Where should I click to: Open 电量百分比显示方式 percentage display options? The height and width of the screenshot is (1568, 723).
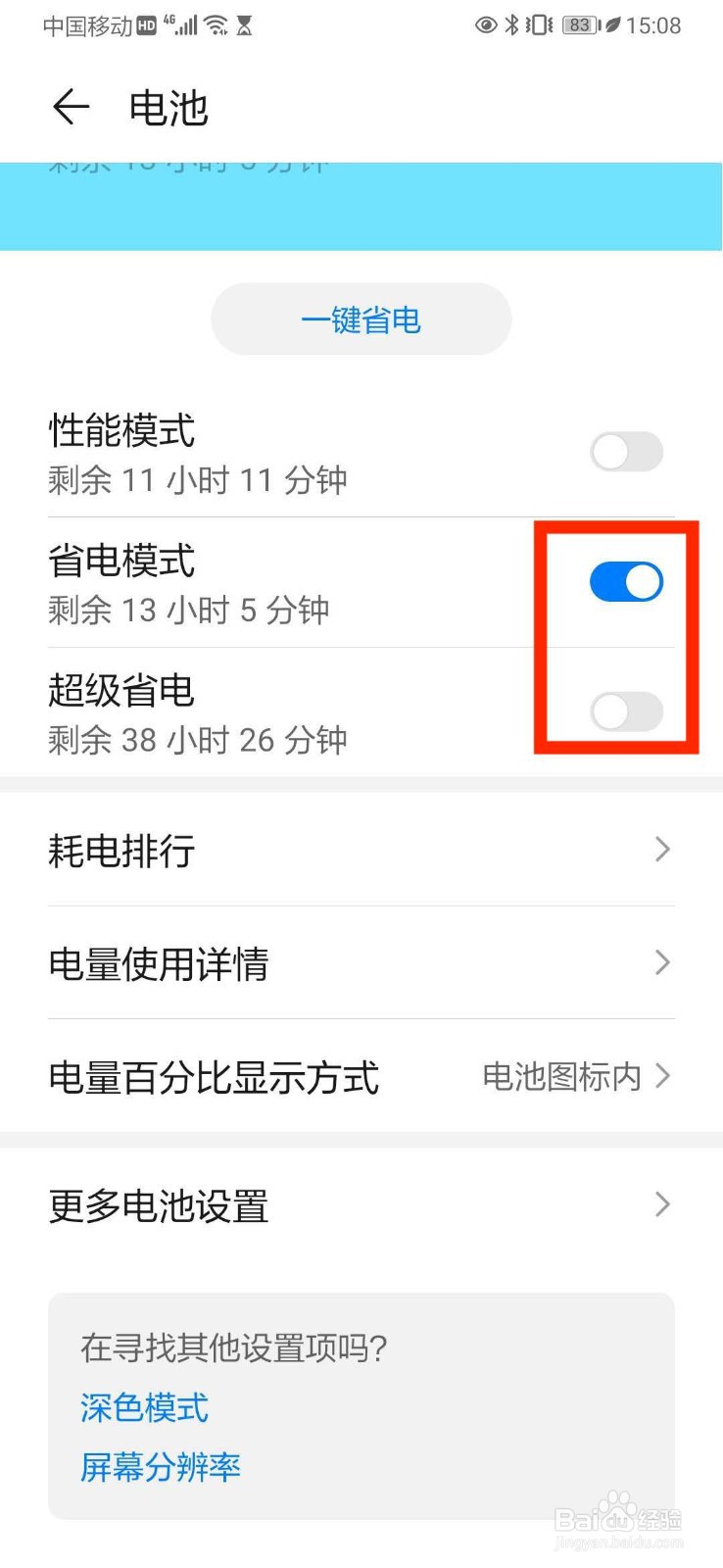pos(361,1077)
